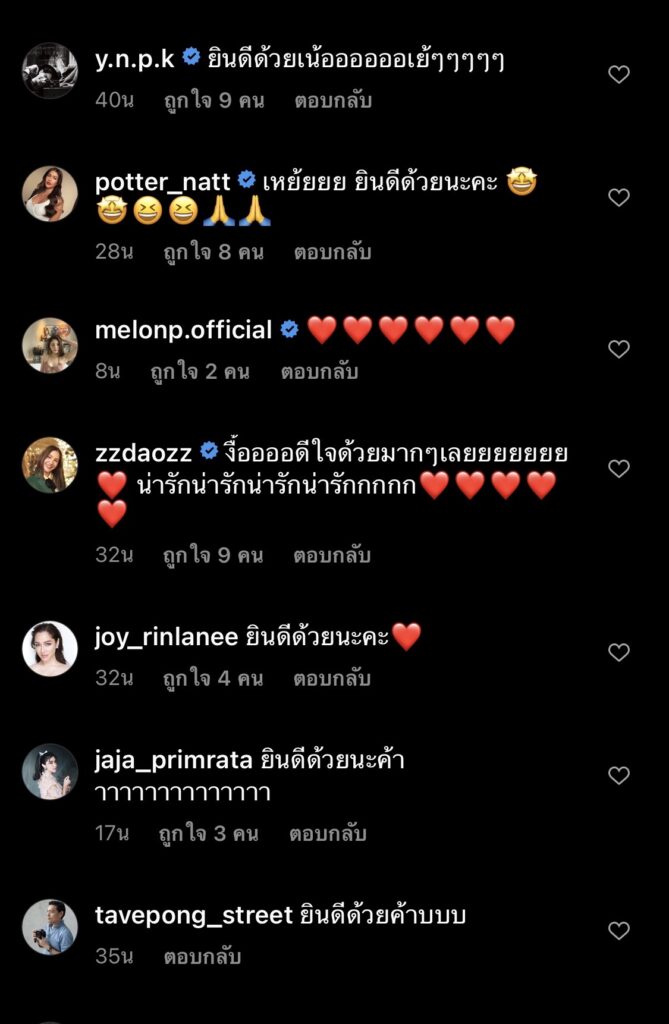
Task: Reply to potter_natt's comment
Action: coord(332,252)
